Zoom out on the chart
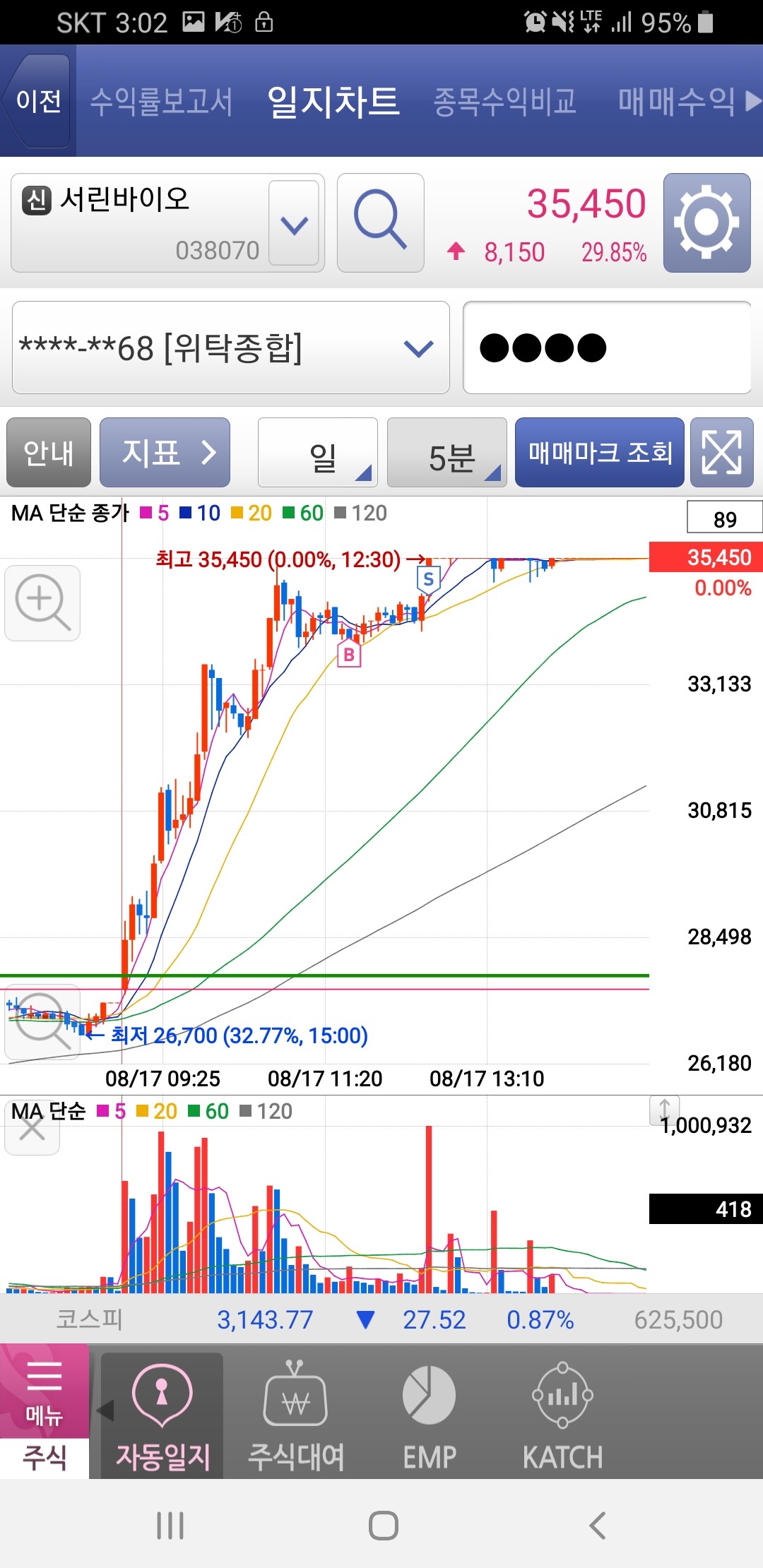Screen dimensions: 763x1568 pyautogui.click(x=42, y=1020)
